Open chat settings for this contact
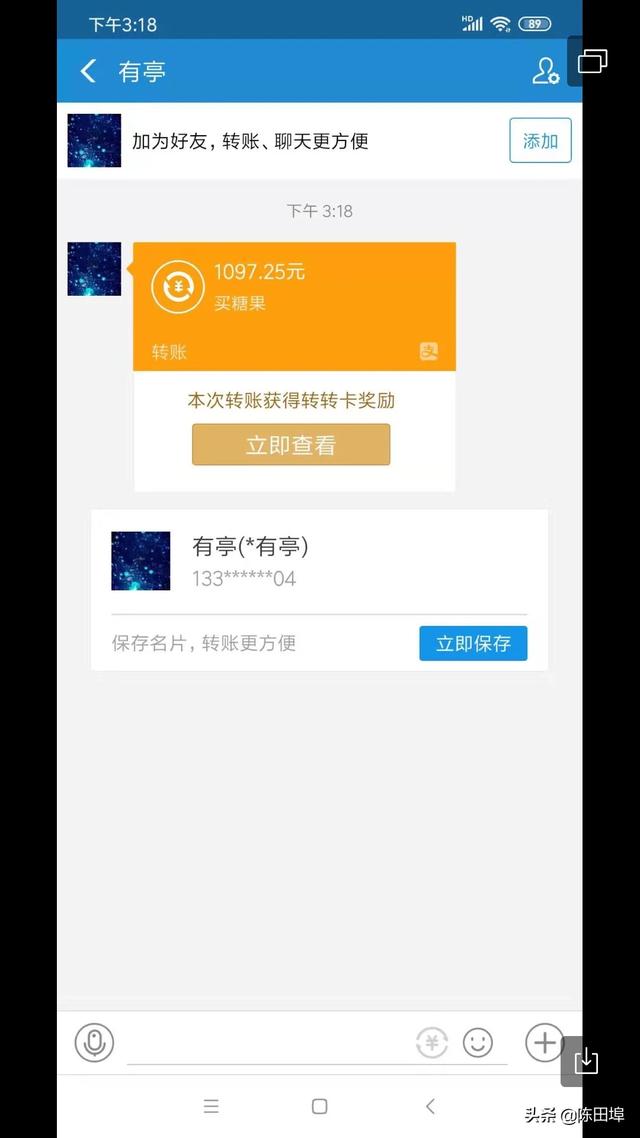 coord(545,71)
